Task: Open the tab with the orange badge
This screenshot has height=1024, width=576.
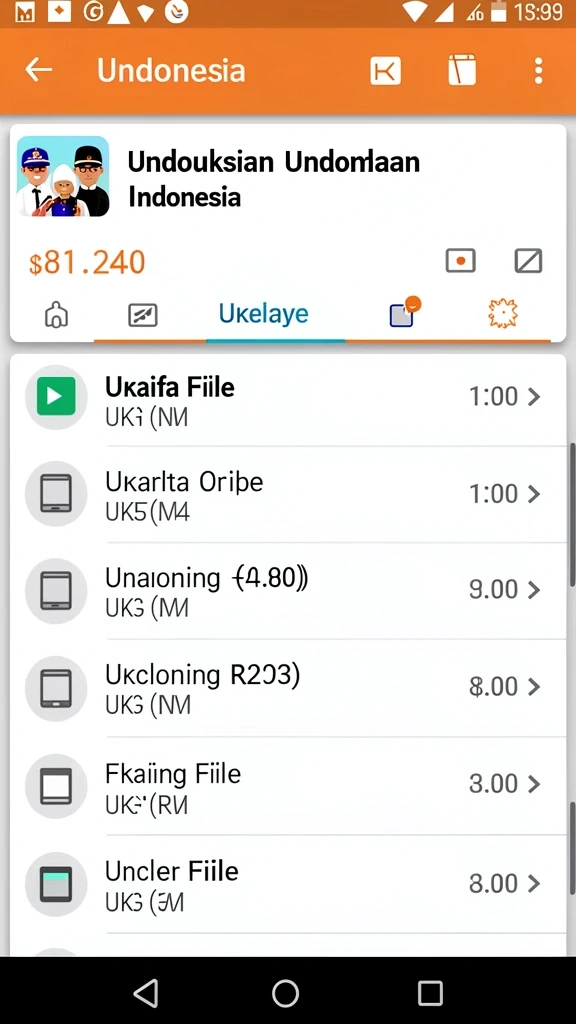Action: click(404, 312)
